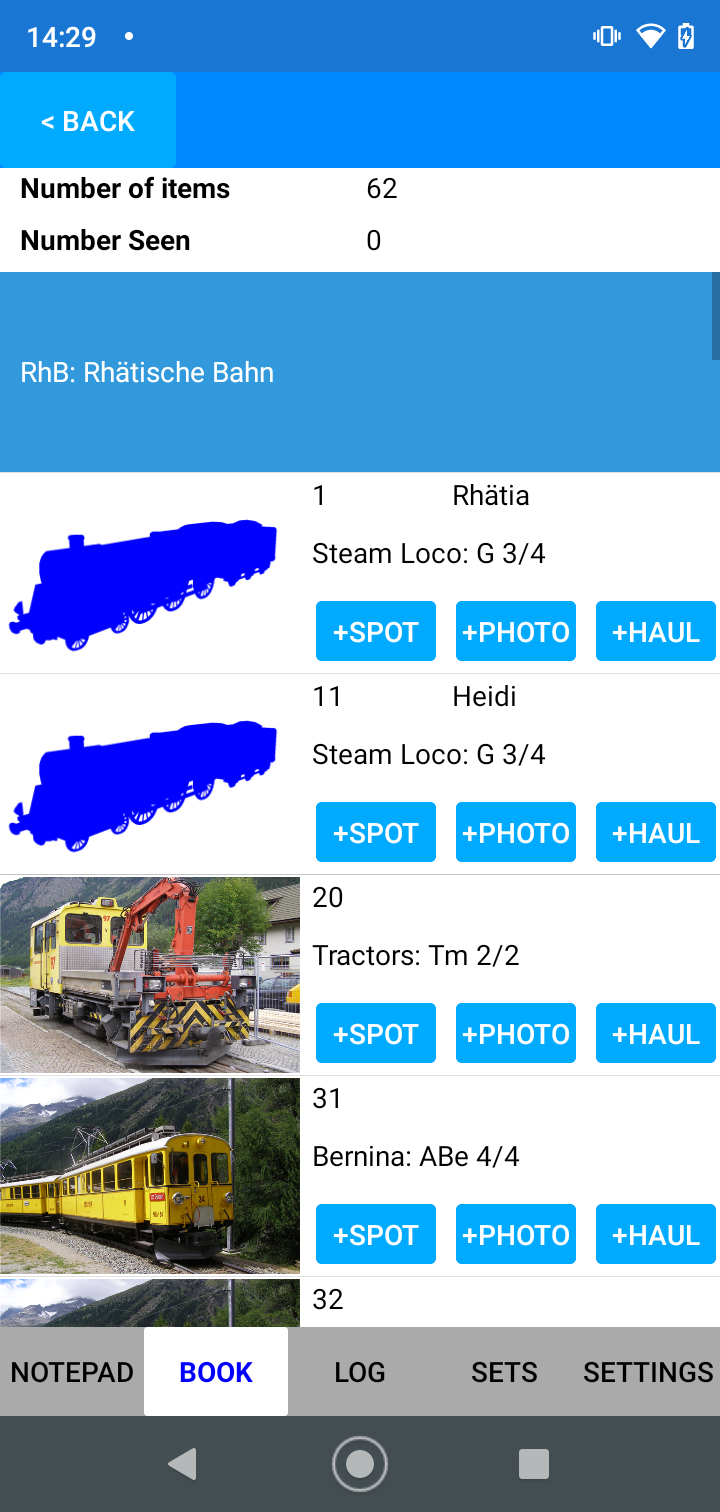The image size is (720, 1512).
Task: Select the Book tab
Action: (x=216, y=1372)
